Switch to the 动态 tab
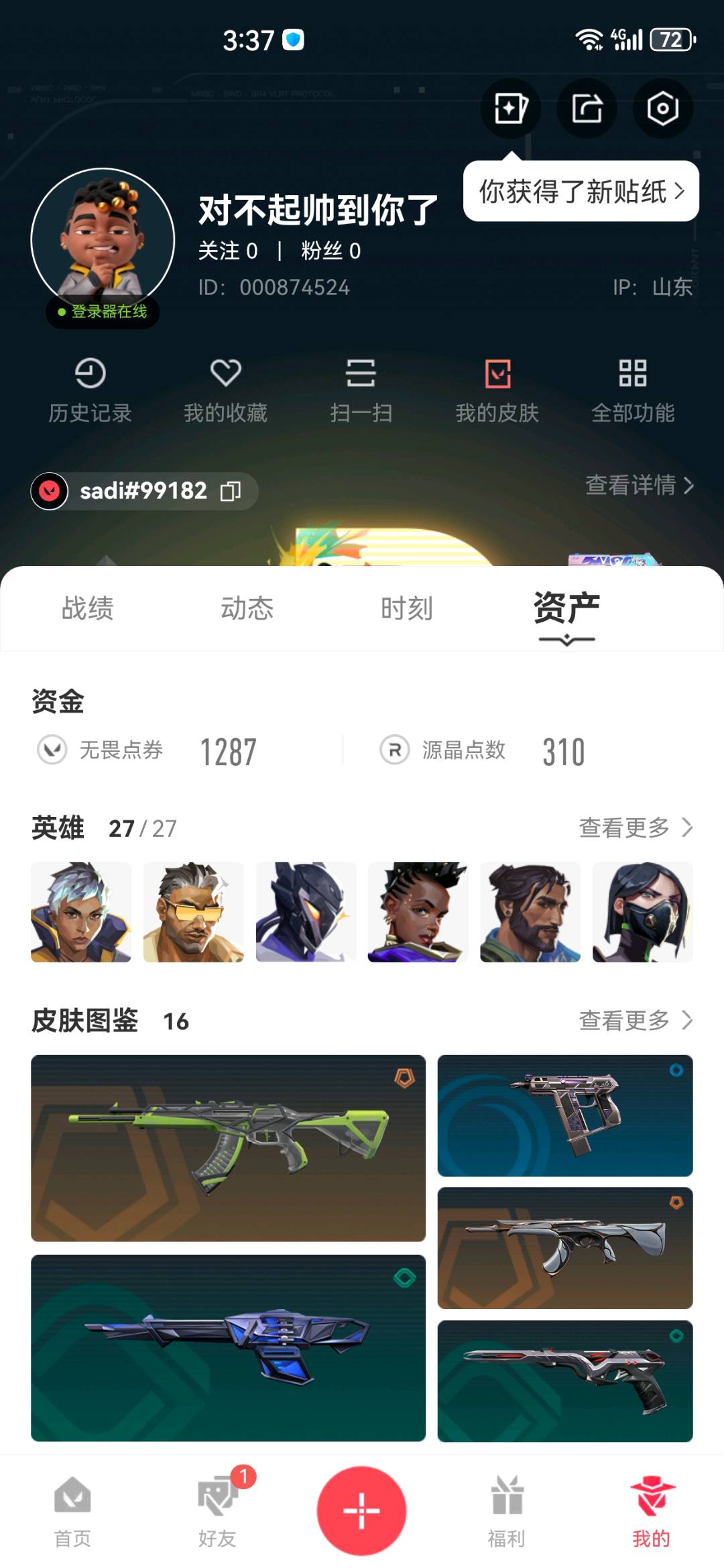The width and height of the screenshot is (724, 1568). 247,608
